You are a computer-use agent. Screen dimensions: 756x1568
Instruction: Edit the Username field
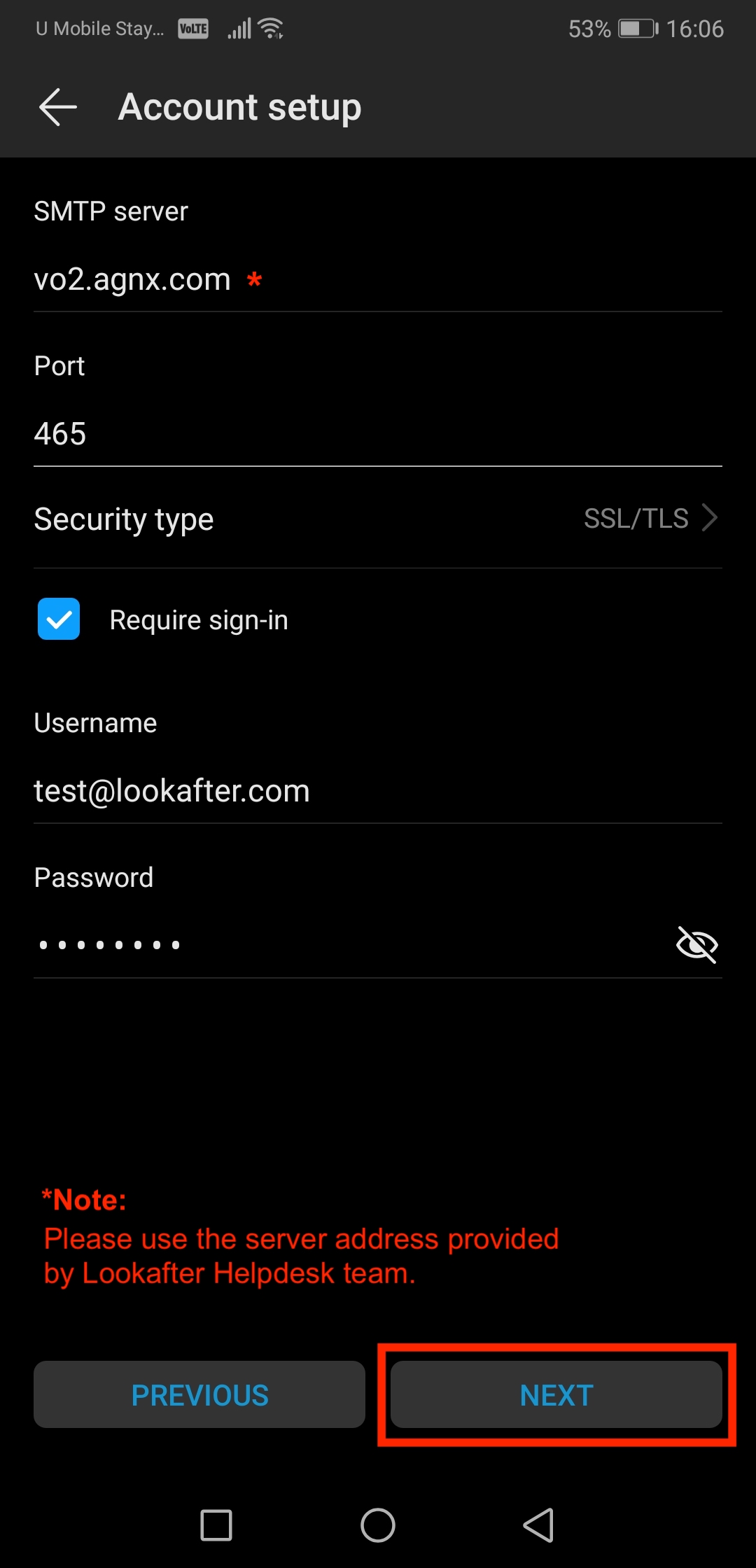378,791
